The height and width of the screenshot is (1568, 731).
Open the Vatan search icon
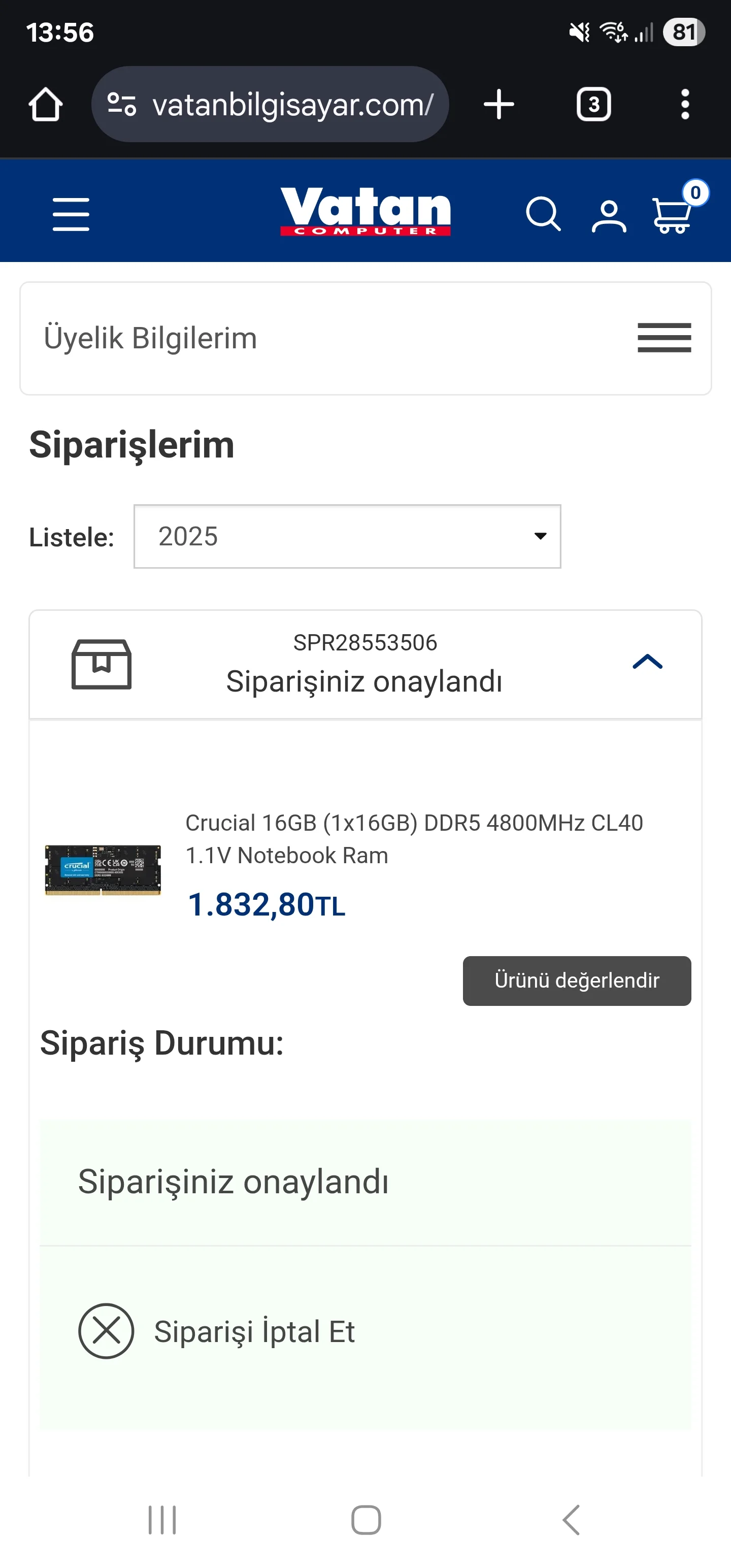tap(542, 214)
